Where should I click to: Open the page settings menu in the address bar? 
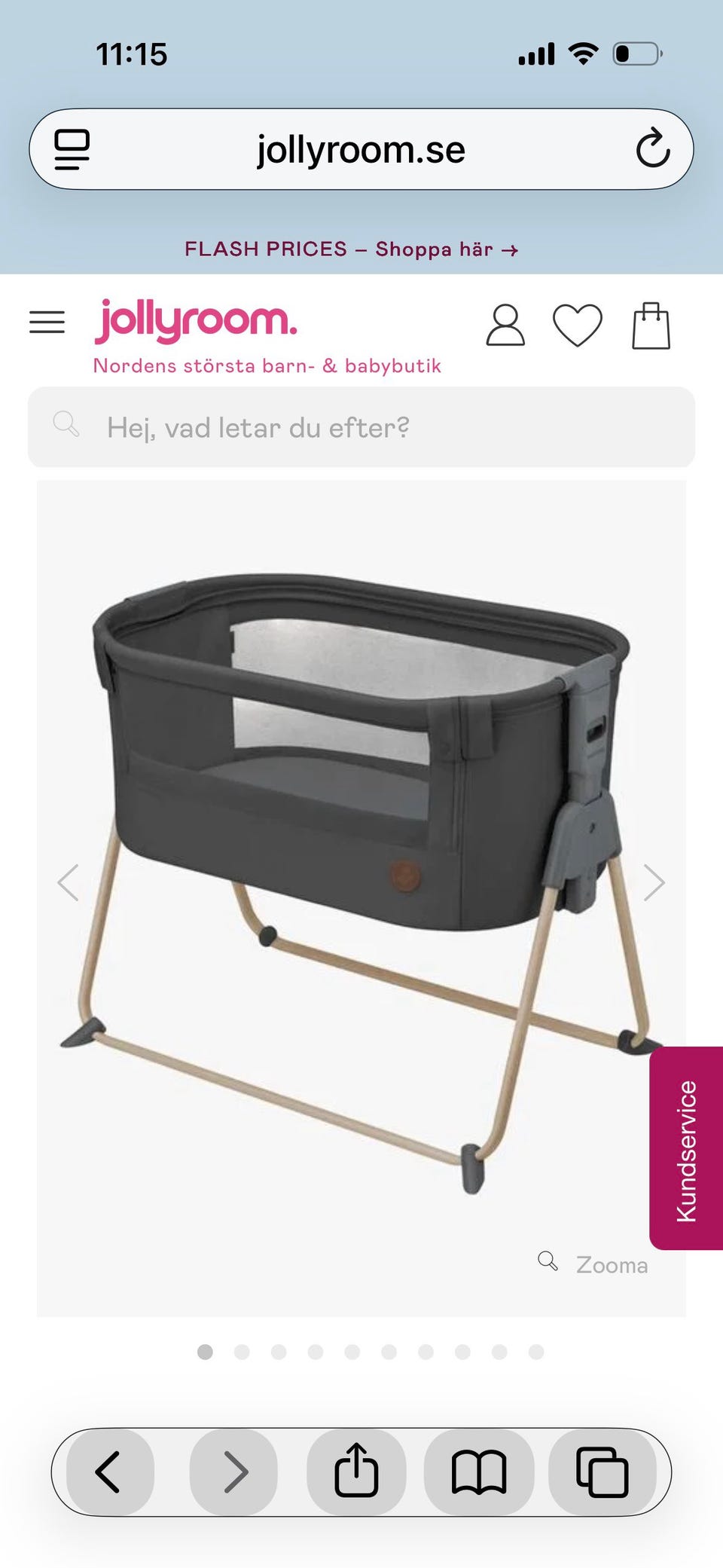(x=72, y=148)
